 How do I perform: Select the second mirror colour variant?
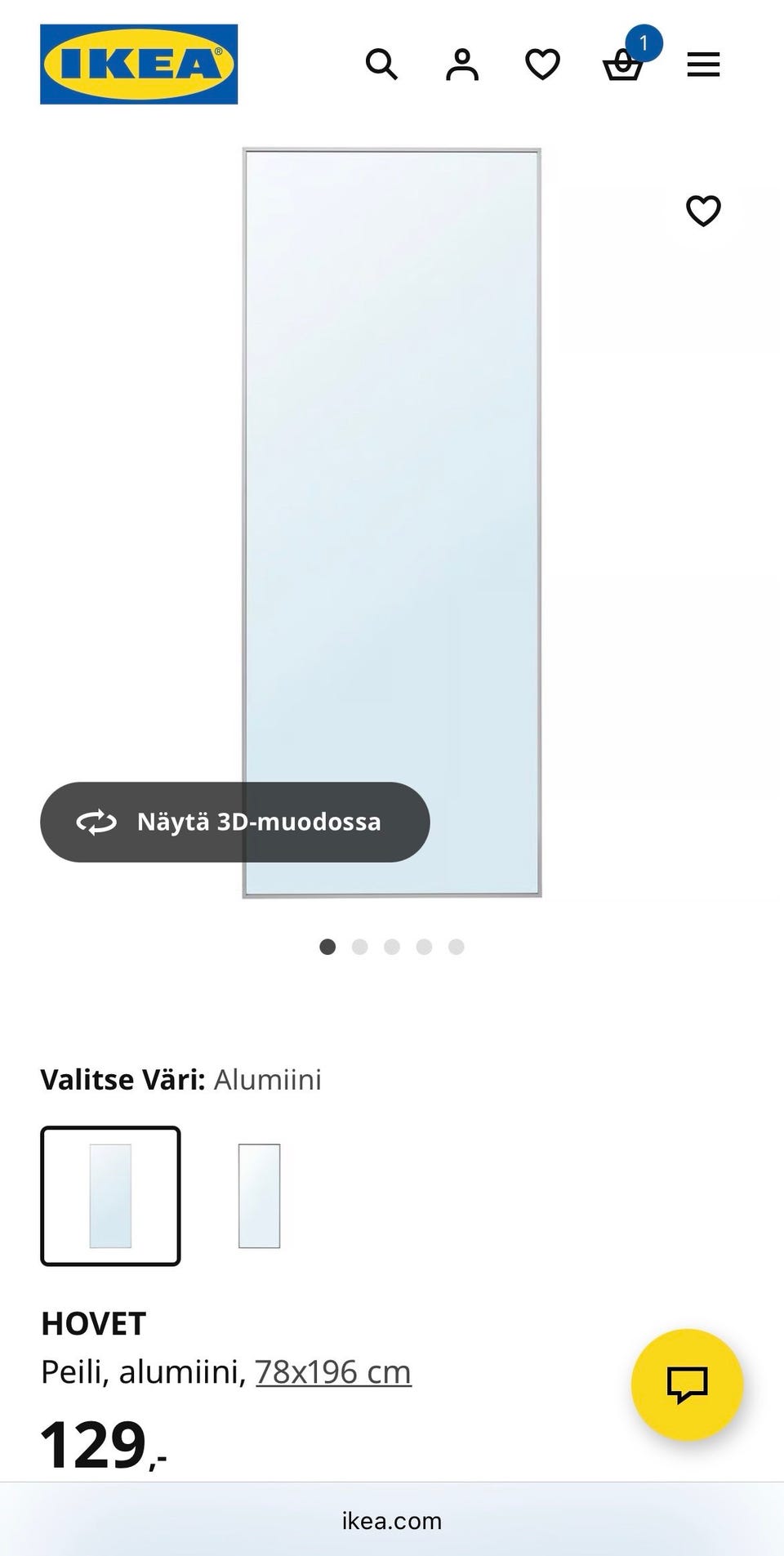pyautogui.click(x=259, y=1196)
